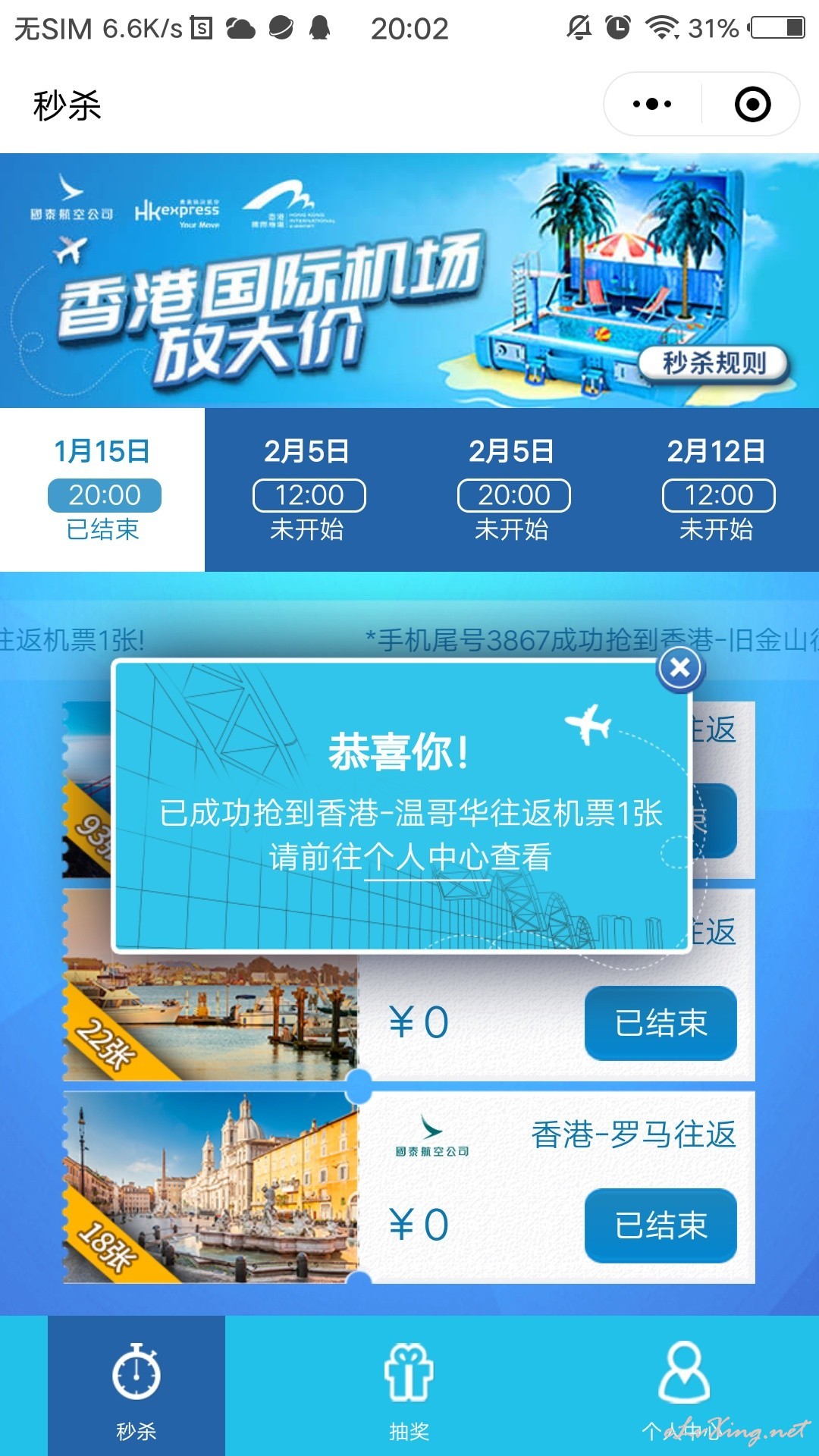Select the 2月5日 12:00 session tab
Screen dimensions: 819x1456
click(x=307, y=489)
